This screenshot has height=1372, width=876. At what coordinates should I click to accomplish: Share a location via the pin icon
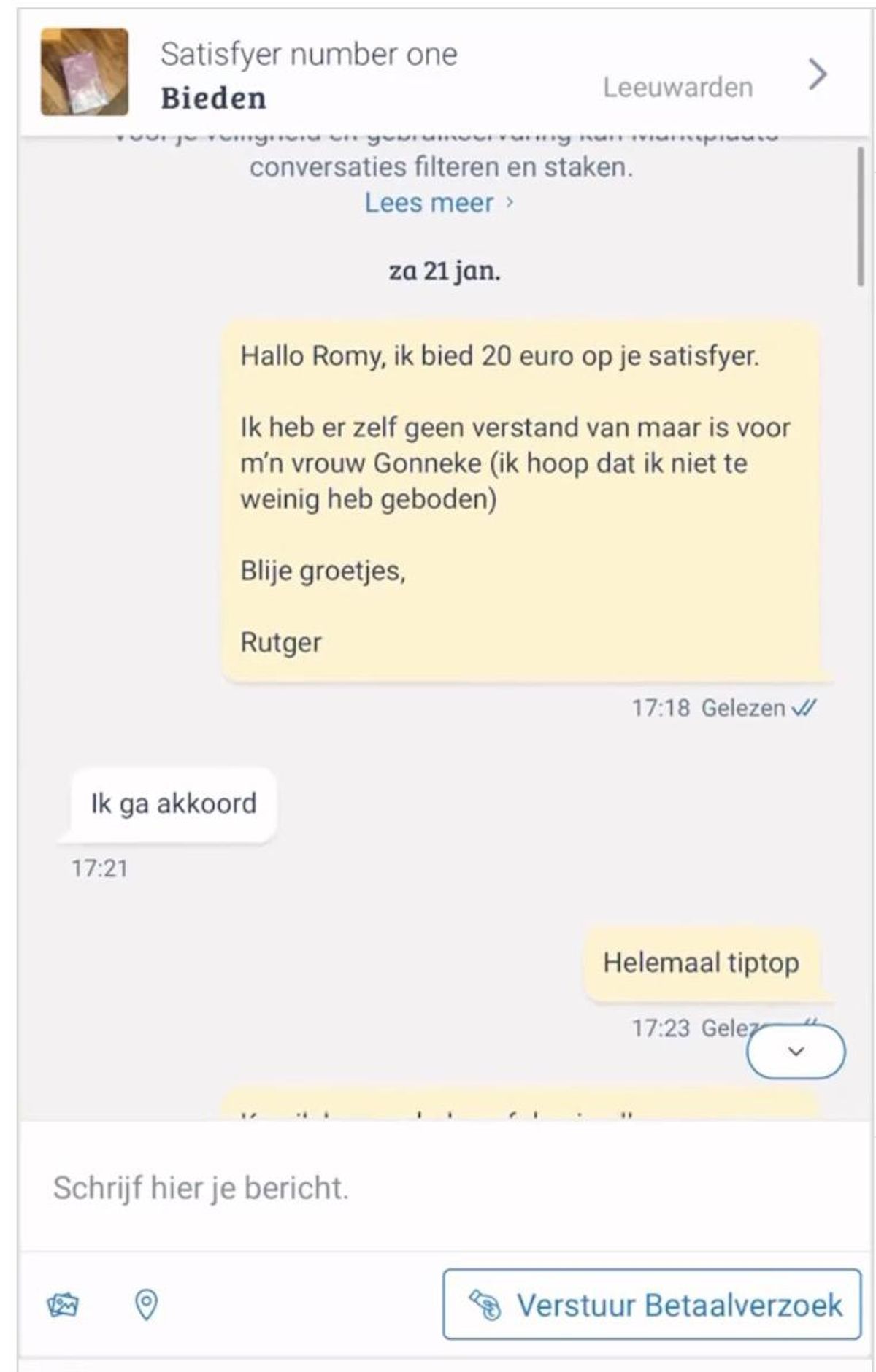pos(147,1304)
